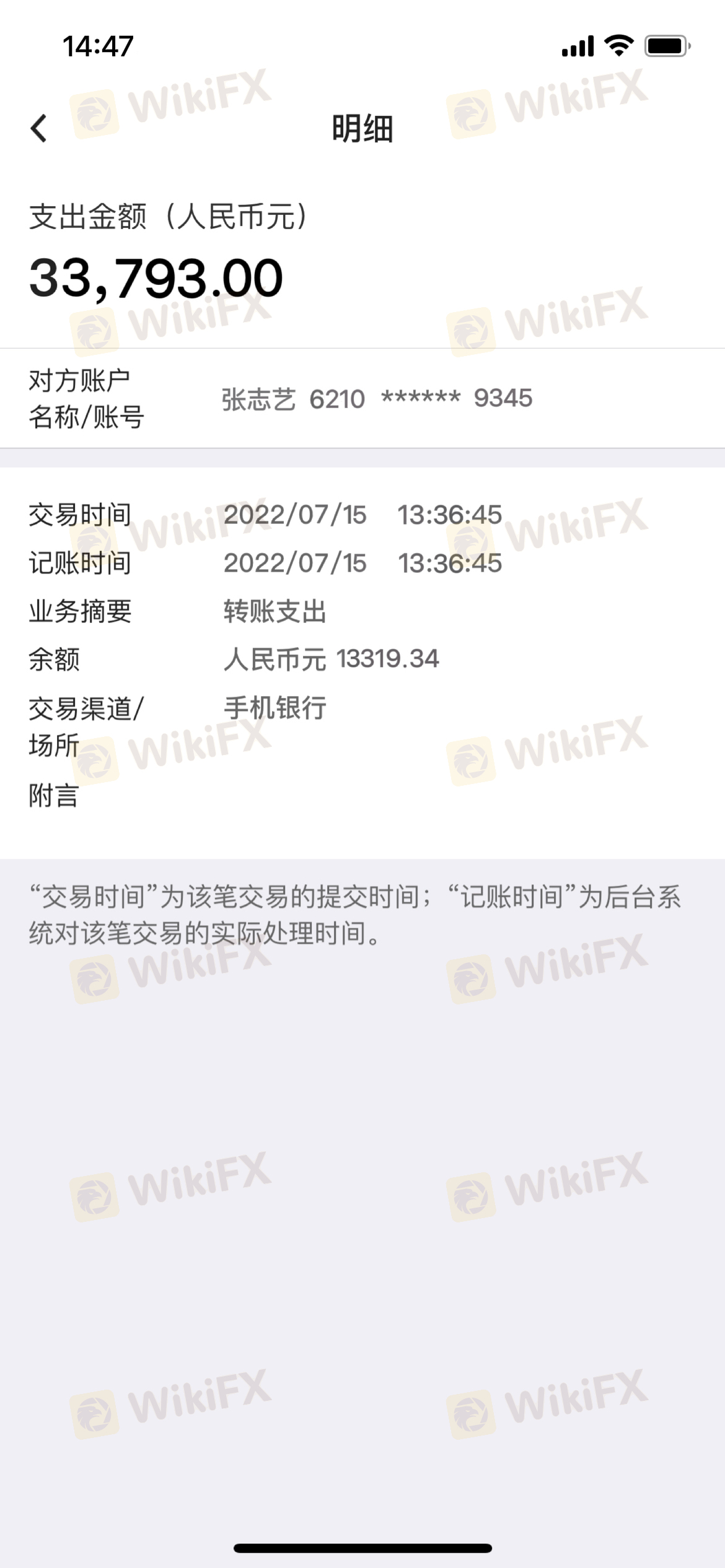Go back from the 明细 page
The width and height of the screenshot is (725, 1568).
click(x=38, y=128)
